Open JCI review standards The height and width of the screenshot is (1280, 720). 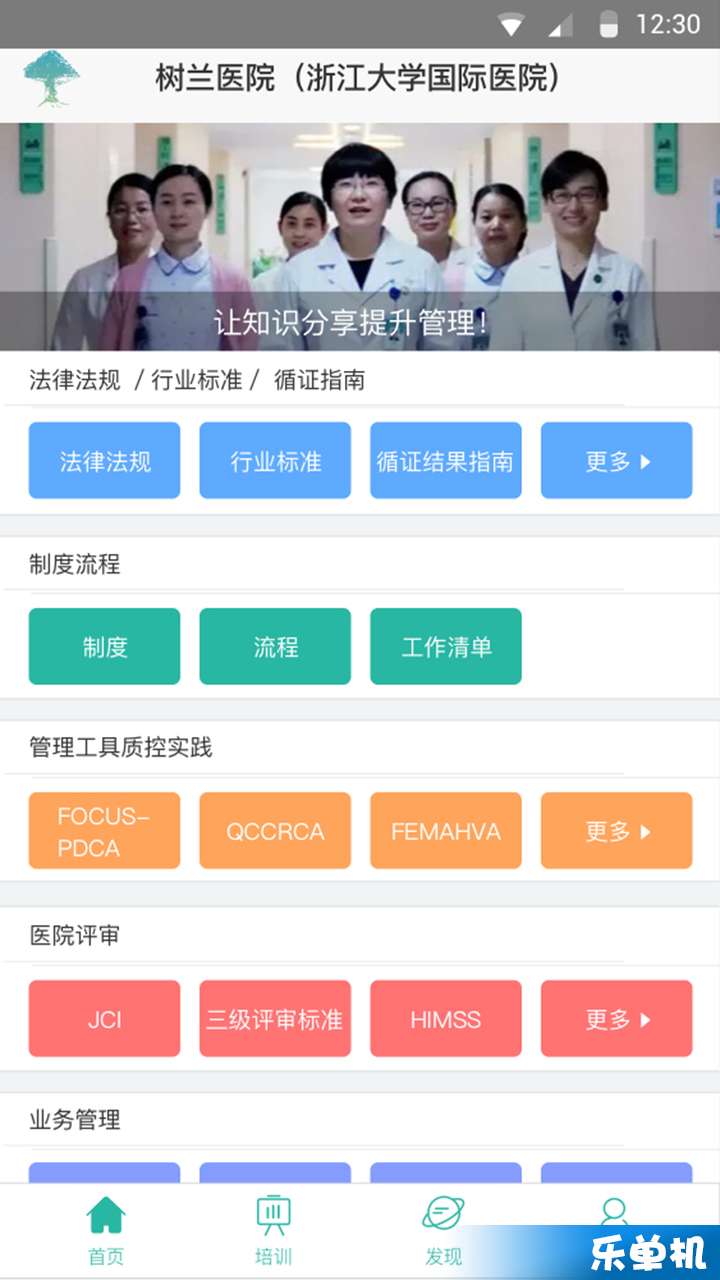104,1019
